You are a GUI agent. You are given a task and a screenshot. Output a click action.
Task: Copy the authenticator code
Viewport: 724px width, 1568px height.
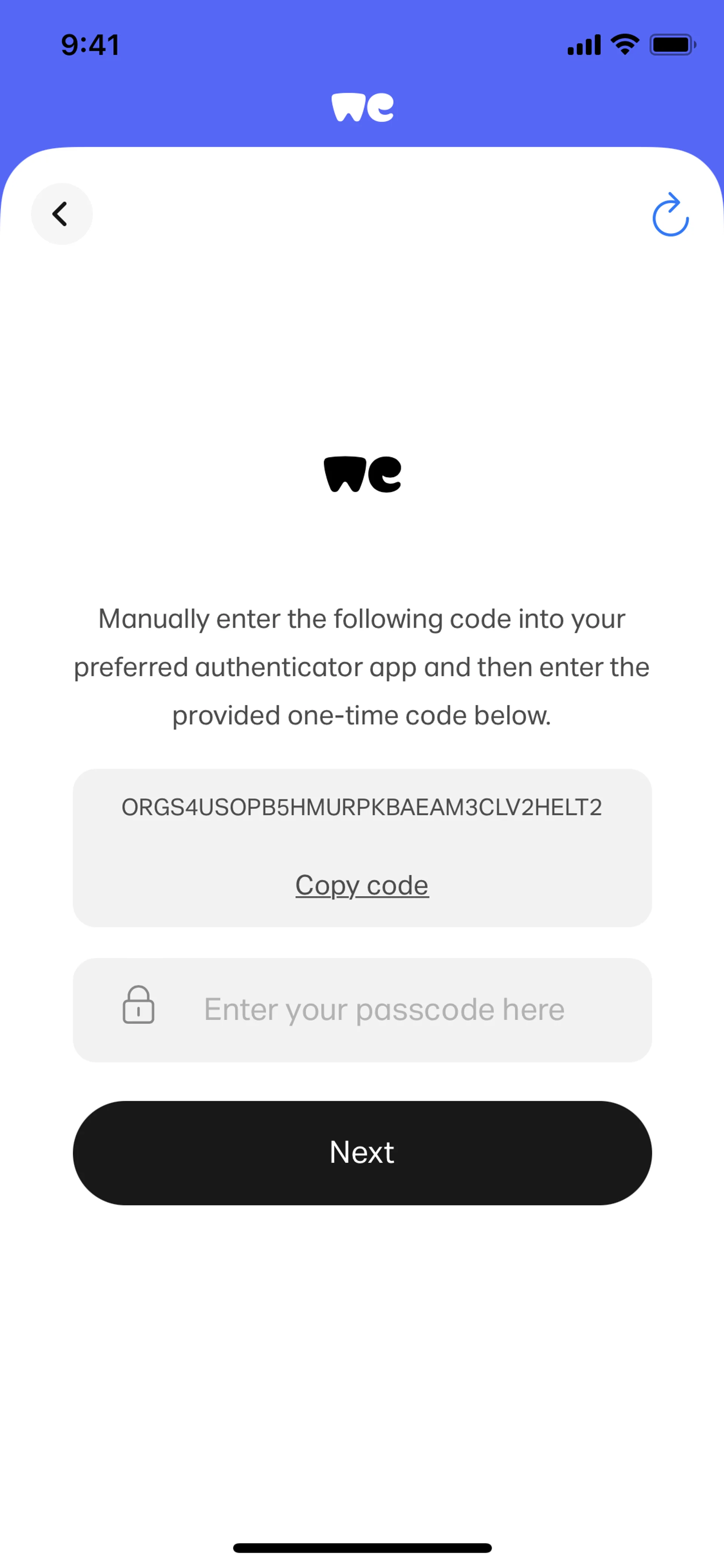(362, 885)
